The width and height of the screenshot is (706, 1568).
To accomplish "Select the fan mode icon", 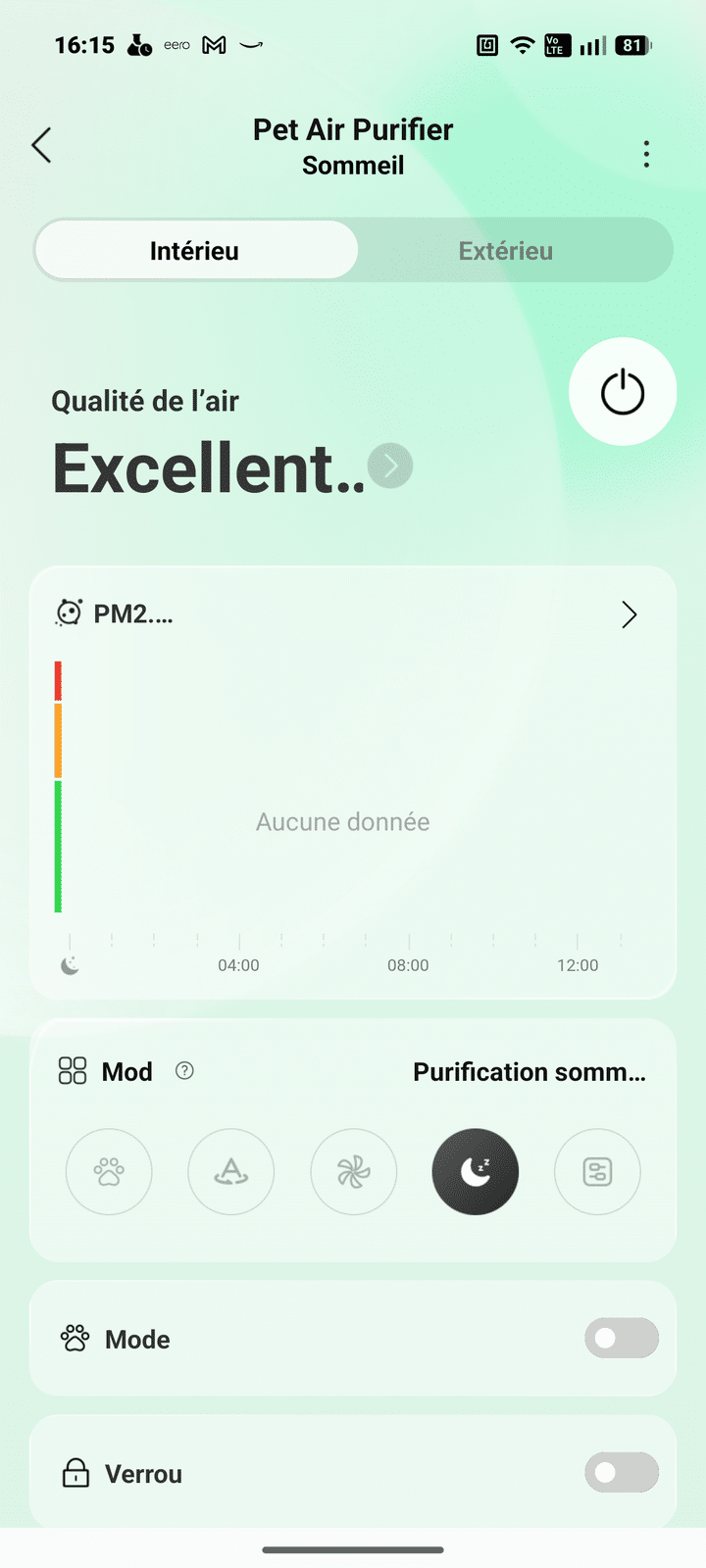I will pyautogui.click(x=353, y=1172).
